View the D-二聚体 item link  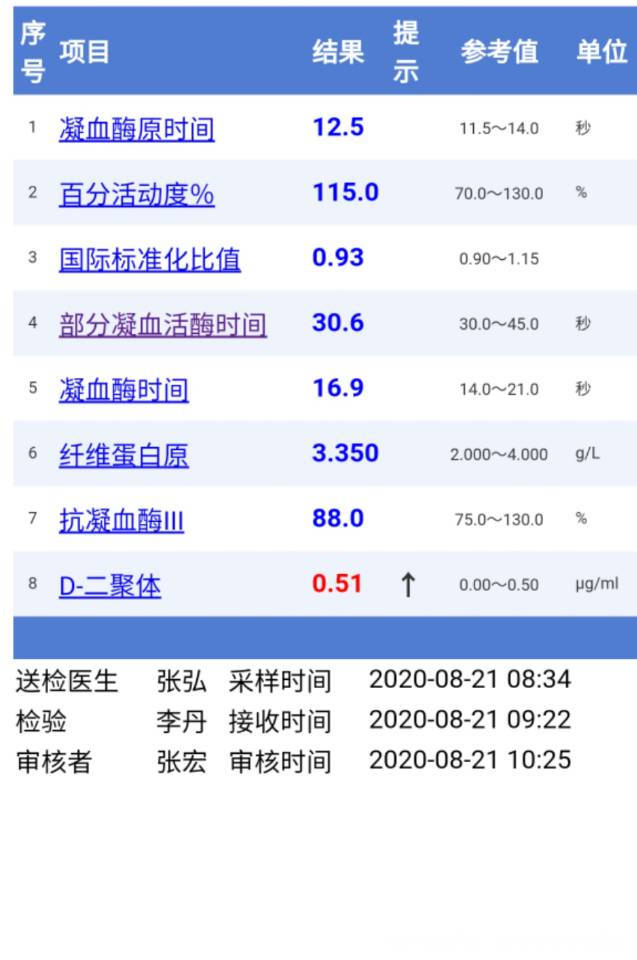(109, 586)
